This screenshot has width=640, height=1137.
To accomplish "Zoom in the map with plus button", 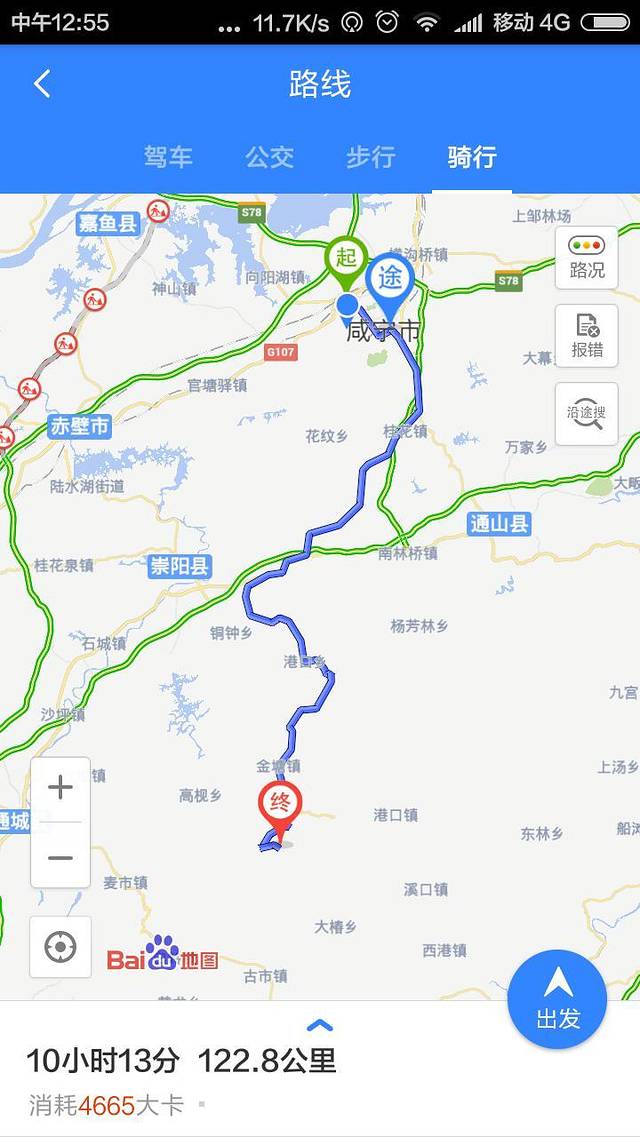I will 60,788.
